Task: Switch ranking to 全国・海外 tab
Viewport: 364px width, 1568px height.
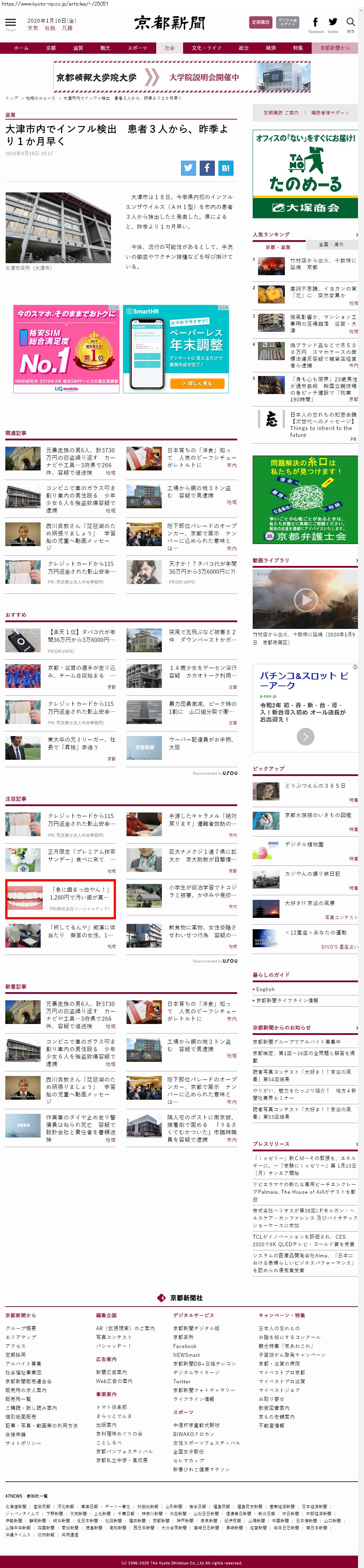Action: point(331,245)
